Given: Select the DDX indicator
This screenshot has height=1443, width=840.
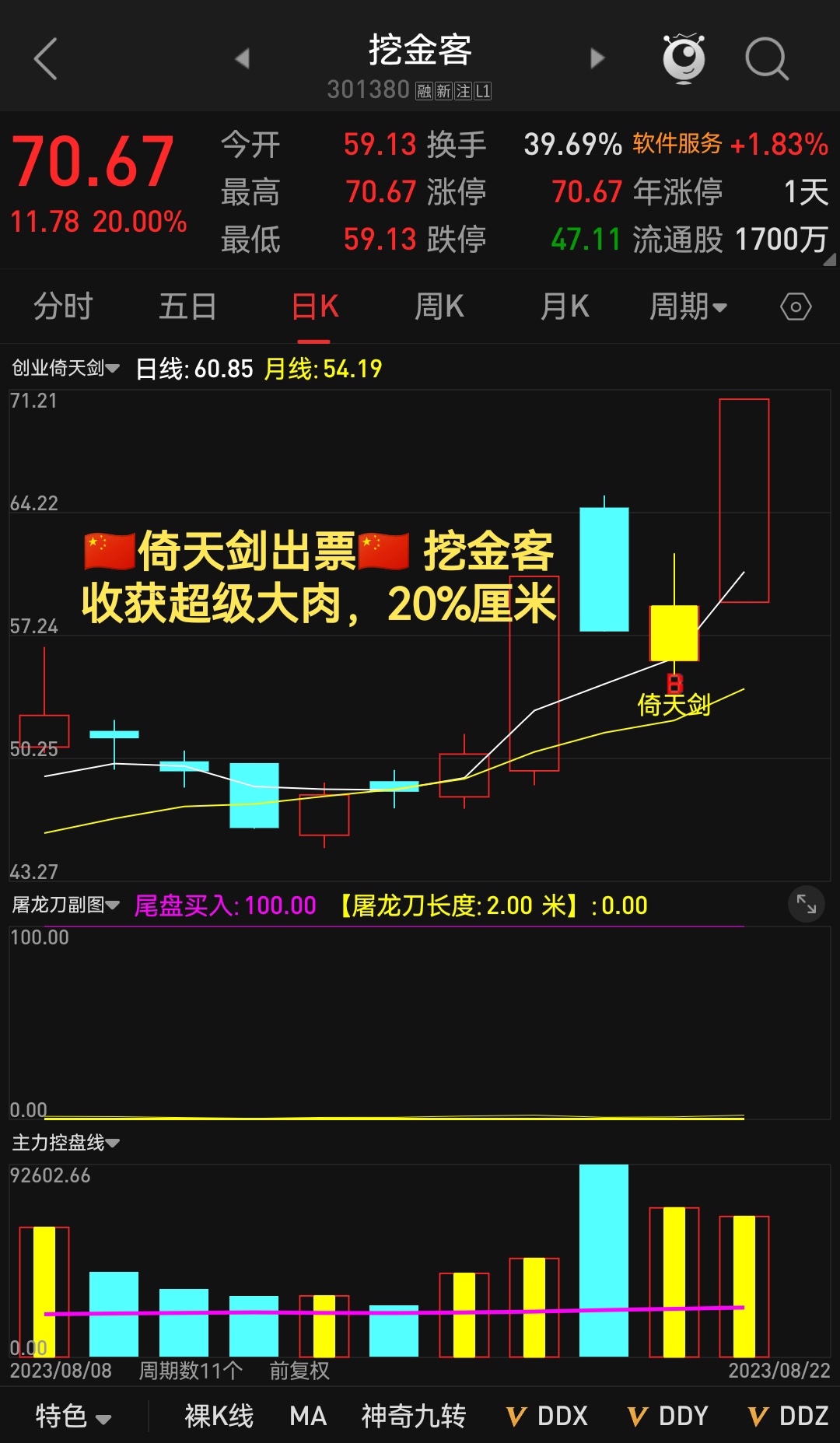Looking at the screenshot, I should click(x=548, y=1416).
